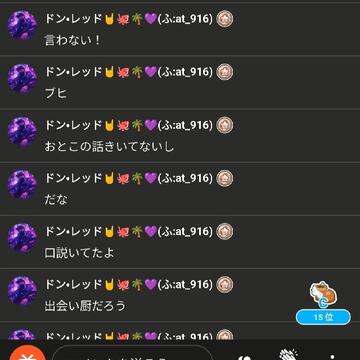Open the overflow menu in the bottom bar
The height and width of the screenshot is (360, 360).
pyautogui.click(x=332, y=357)
